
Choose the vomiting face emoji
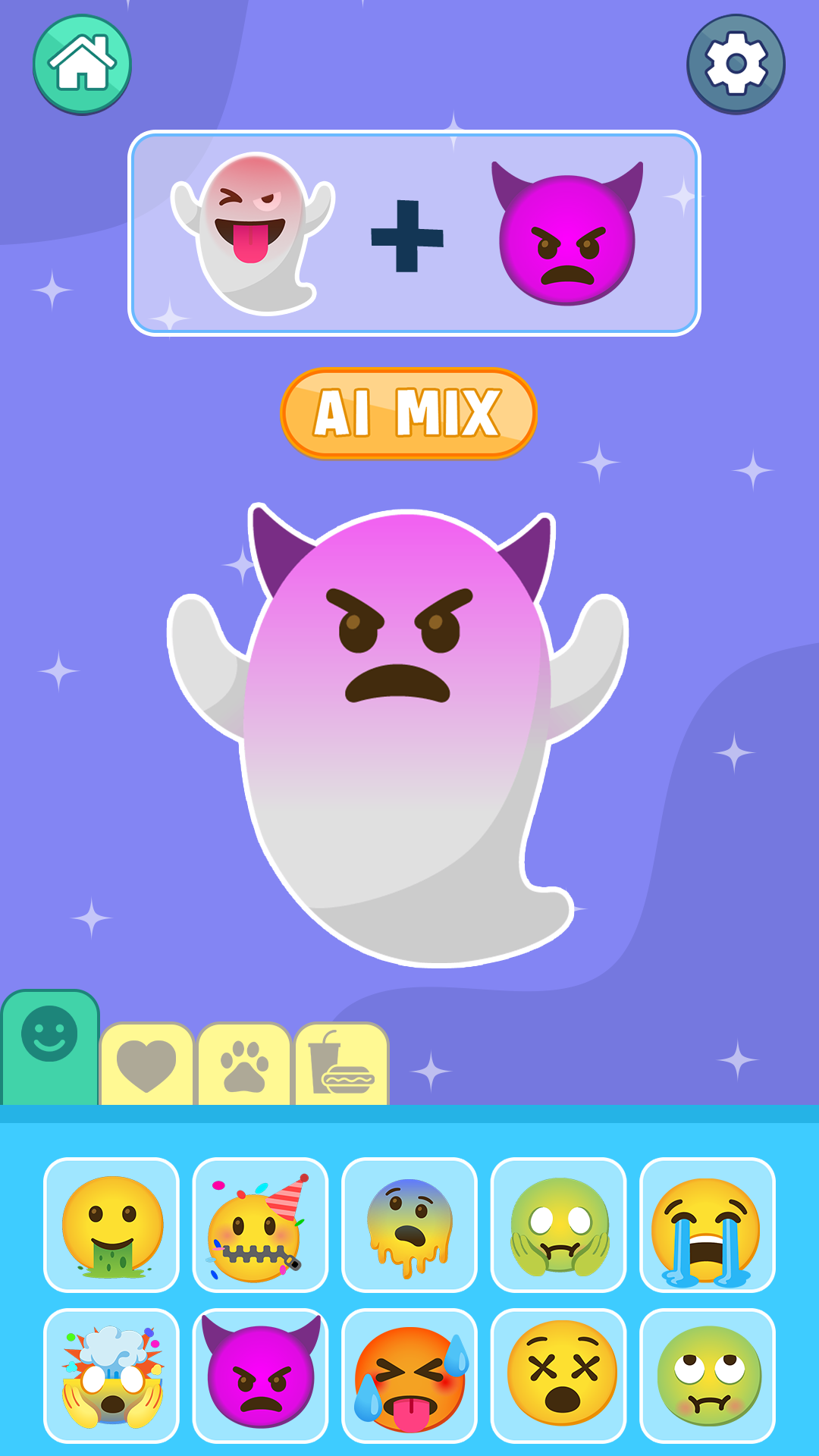pyautogui.click(x=111, y=1225)
